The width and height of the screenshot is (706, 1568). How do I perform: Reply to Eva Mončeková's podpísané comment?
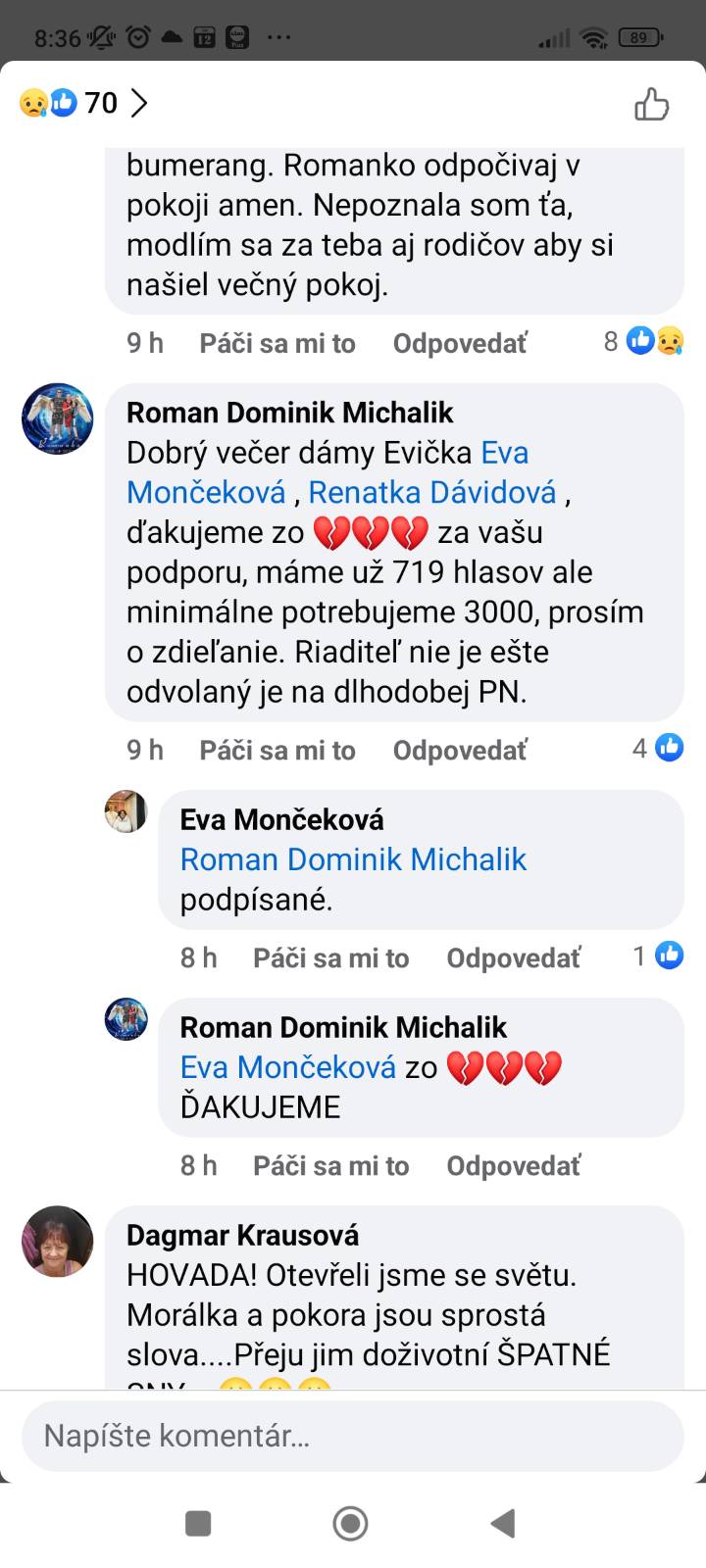click(513, 958)
